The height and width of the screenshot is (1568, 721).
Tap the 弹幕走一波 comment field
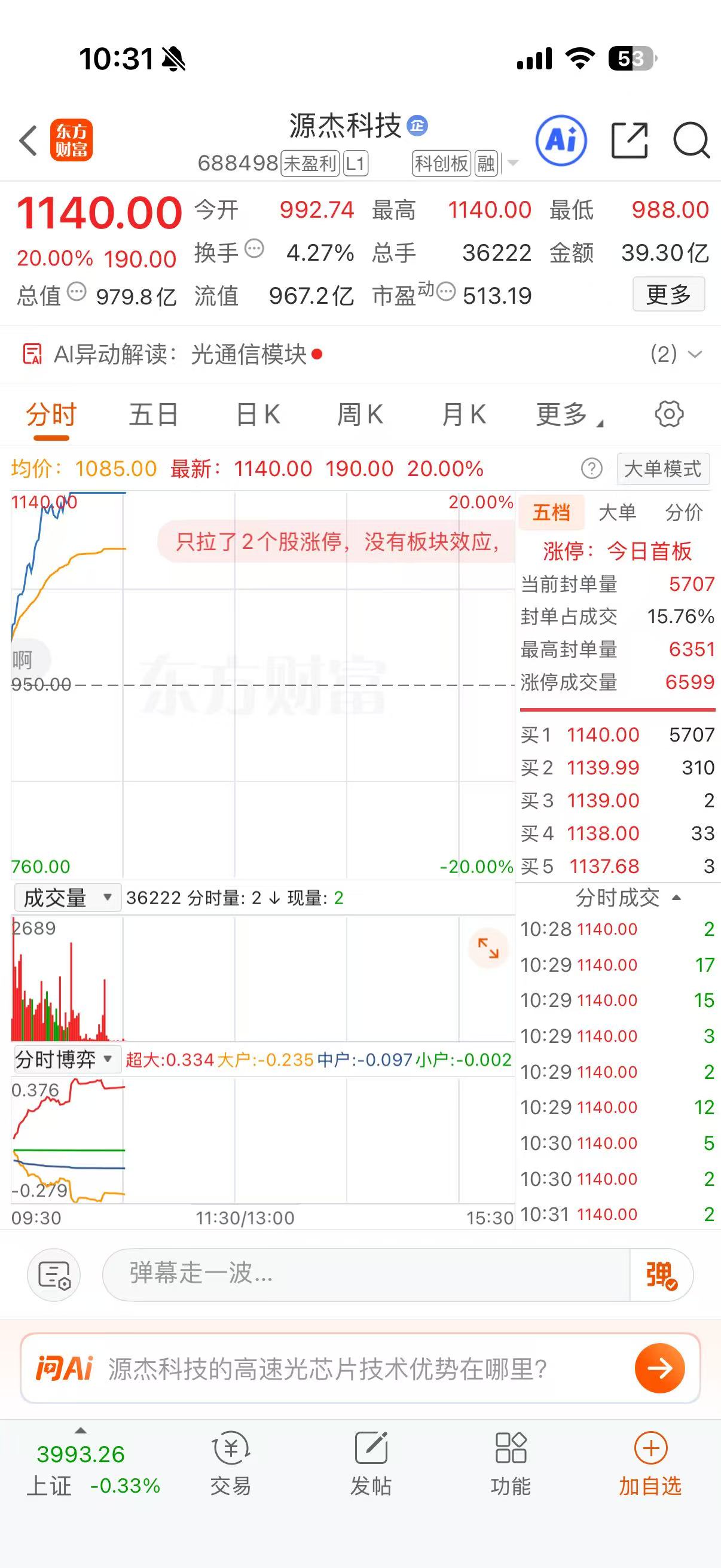[x=365, y=1273]
